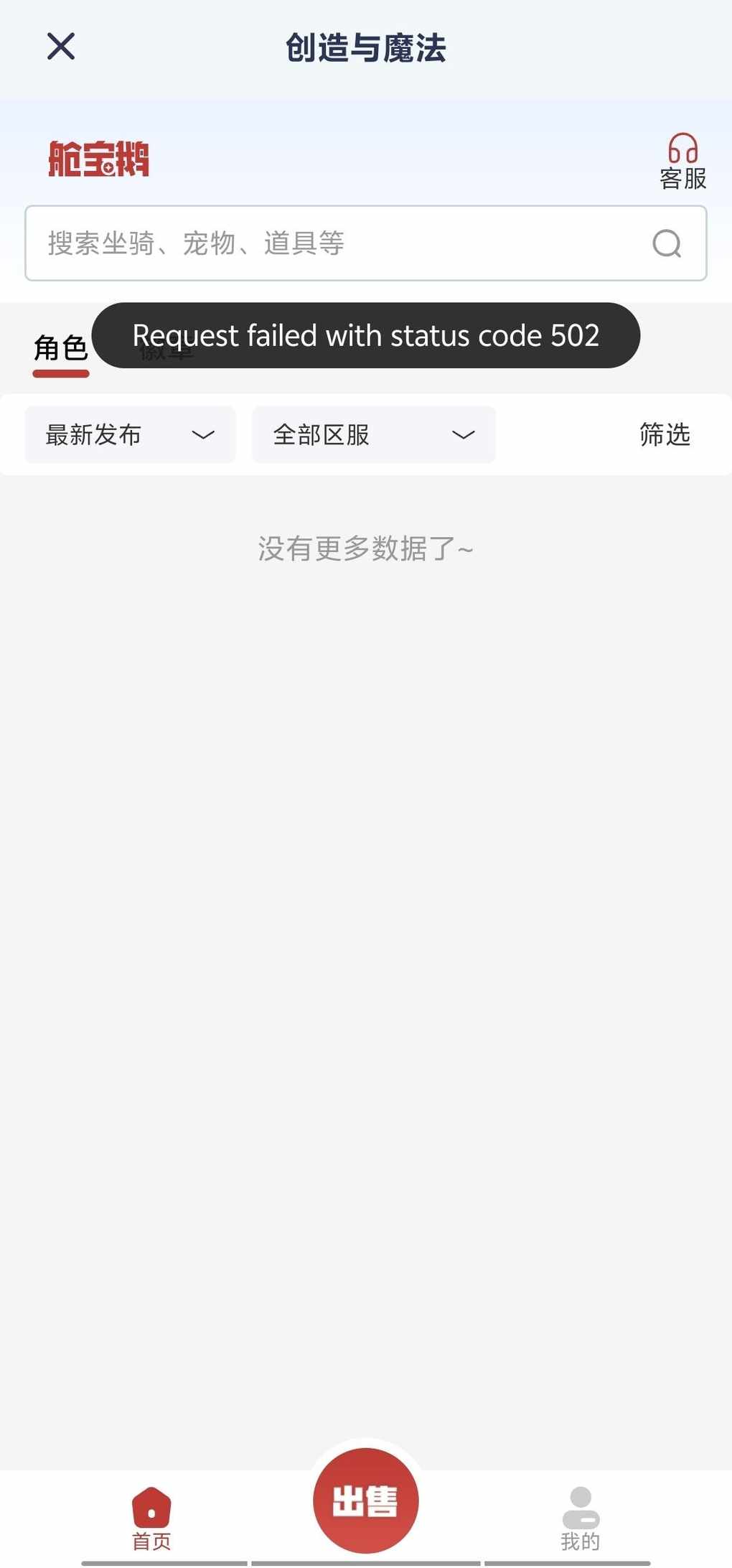The image size is (732, 1568).
Task: Expand the 全部区服 server dropdown
Action: 373,435
